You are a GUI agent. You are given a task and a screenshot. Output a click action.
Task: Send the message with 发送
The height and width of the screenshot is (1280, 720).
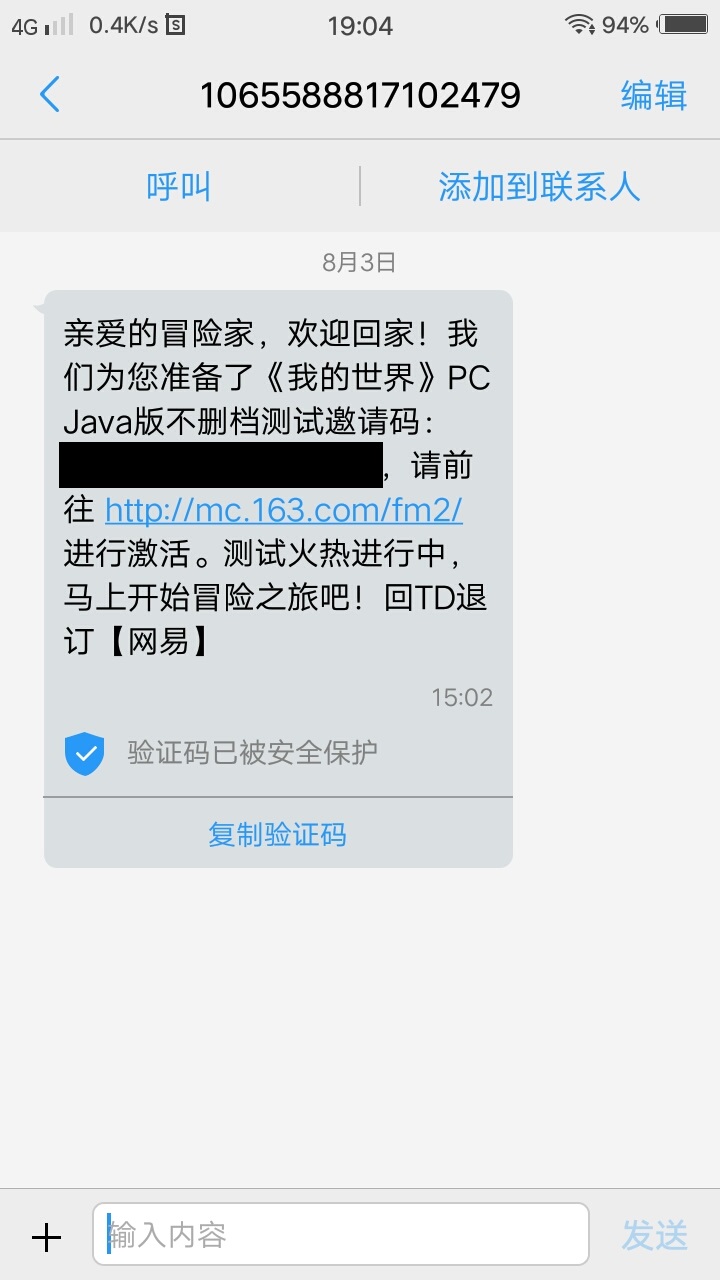654,1236
